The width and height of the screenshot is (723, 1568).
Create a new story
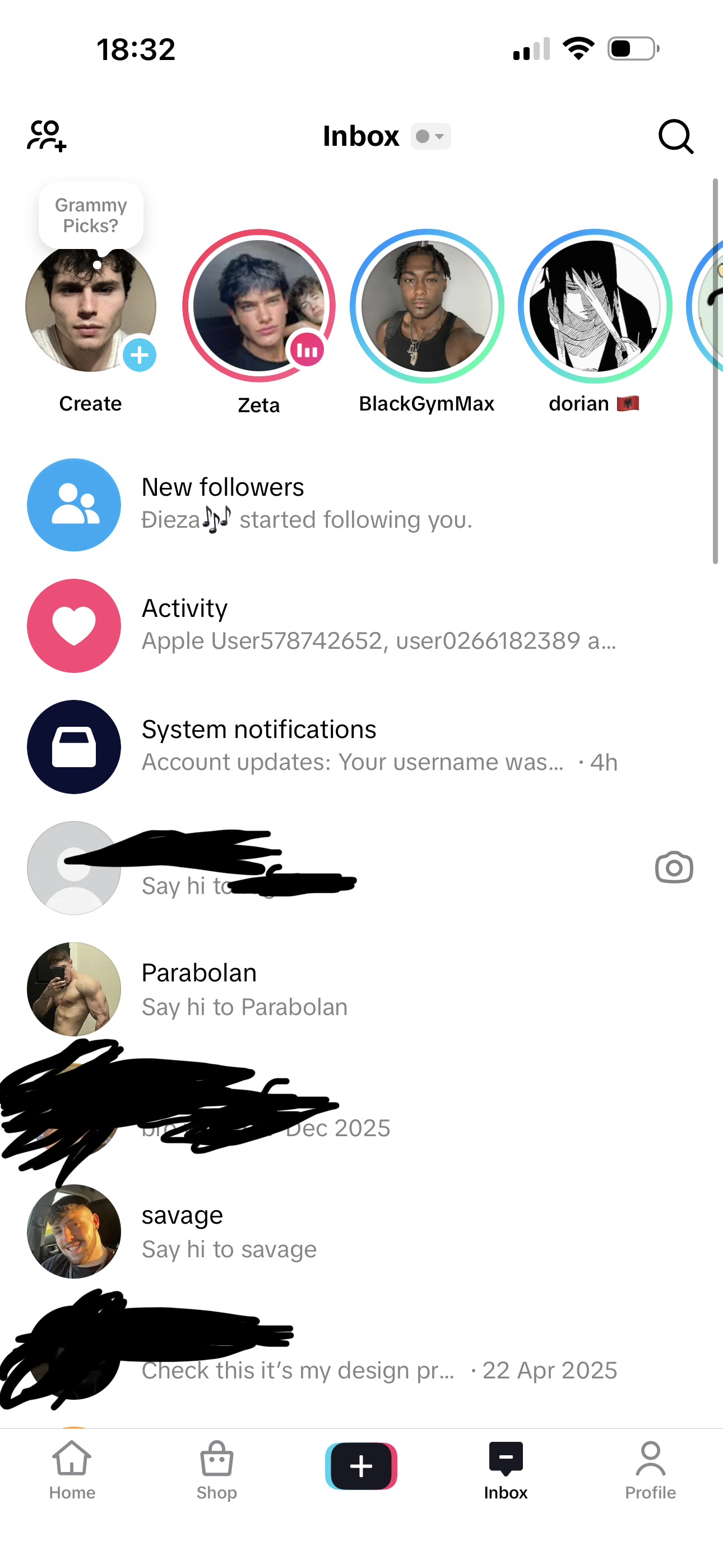[140, 355]
